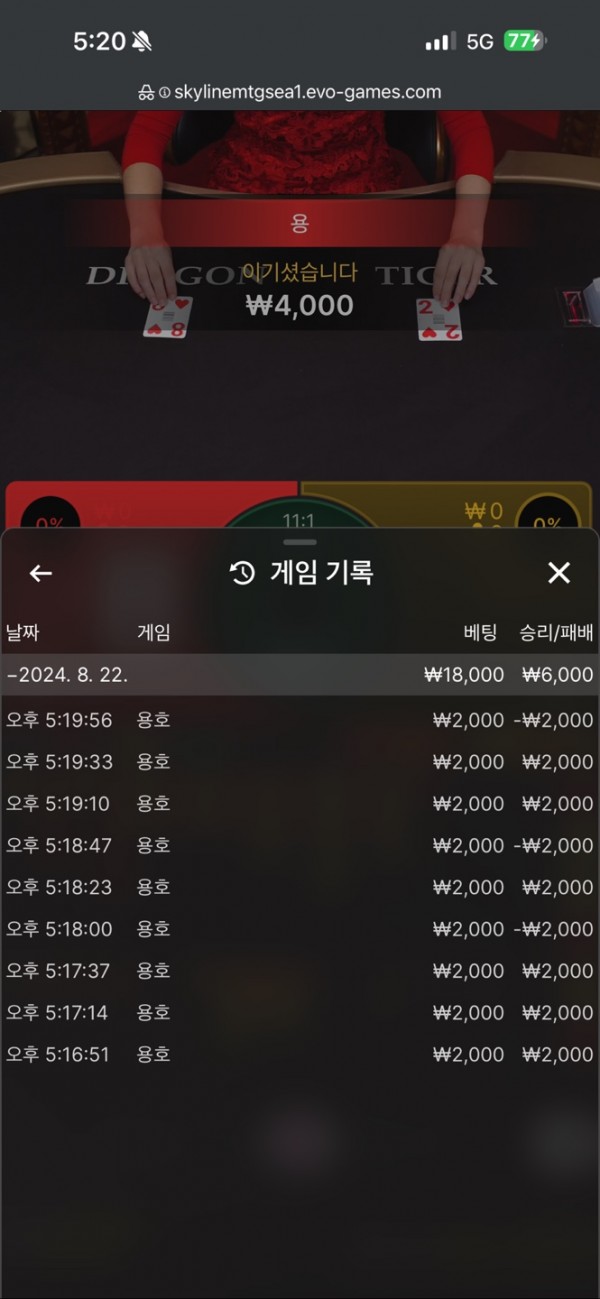Close the 게임 기록 panel
600x1299 pixels.
tap(559, 573)
